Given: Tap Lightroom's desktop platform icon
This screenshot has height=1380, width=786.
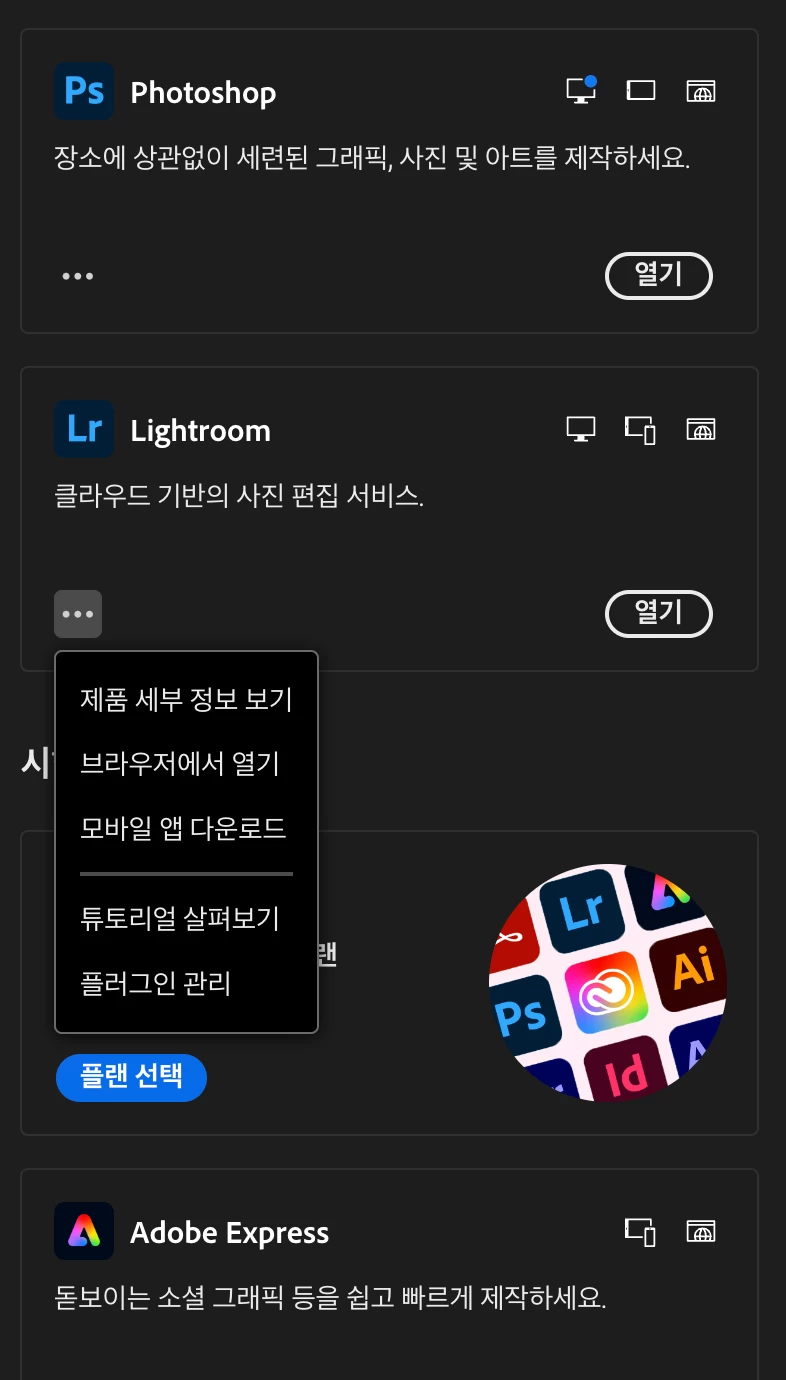Looking at the screenshot, I should [x=581, y=429].
